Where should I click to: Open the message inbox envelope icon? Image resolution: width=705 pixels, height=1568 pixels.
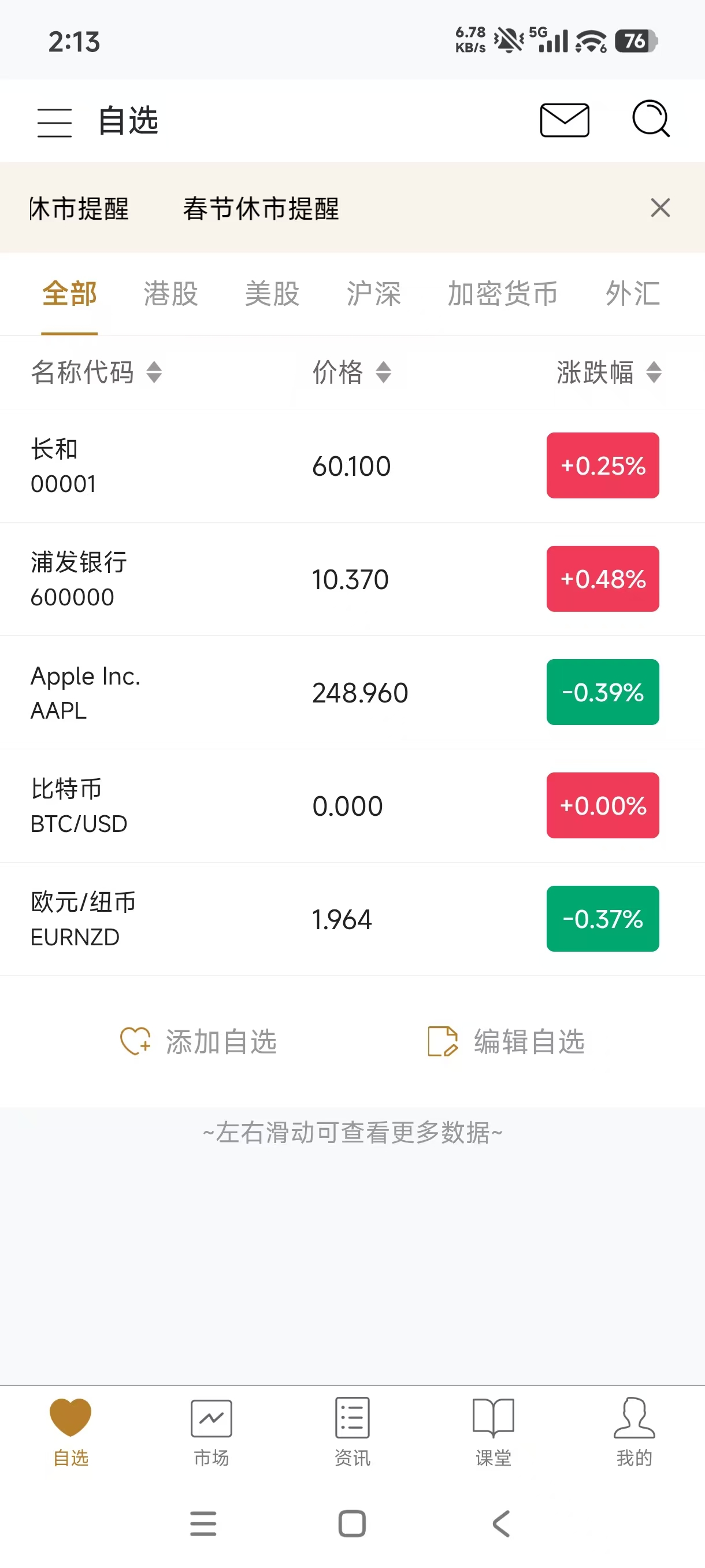[x=564, y=119]
